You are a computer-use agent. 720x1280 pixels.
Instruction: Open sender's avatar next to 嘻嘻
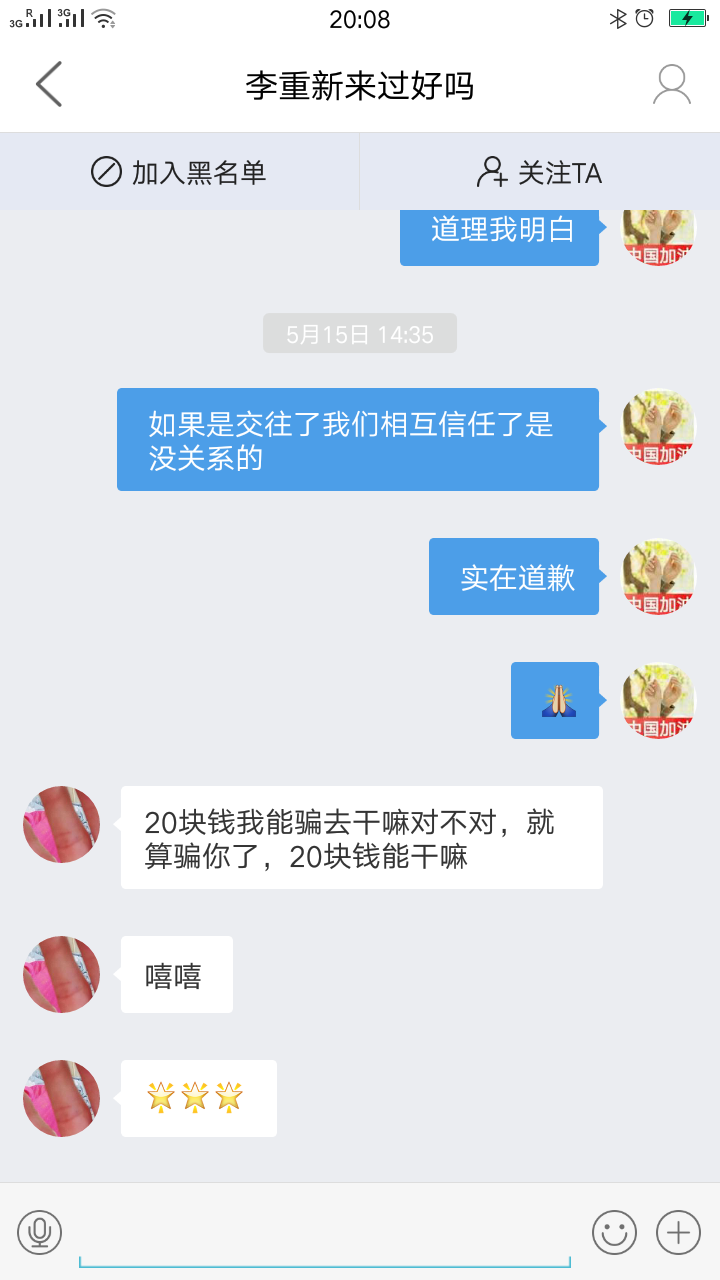(x=62, y=974)
